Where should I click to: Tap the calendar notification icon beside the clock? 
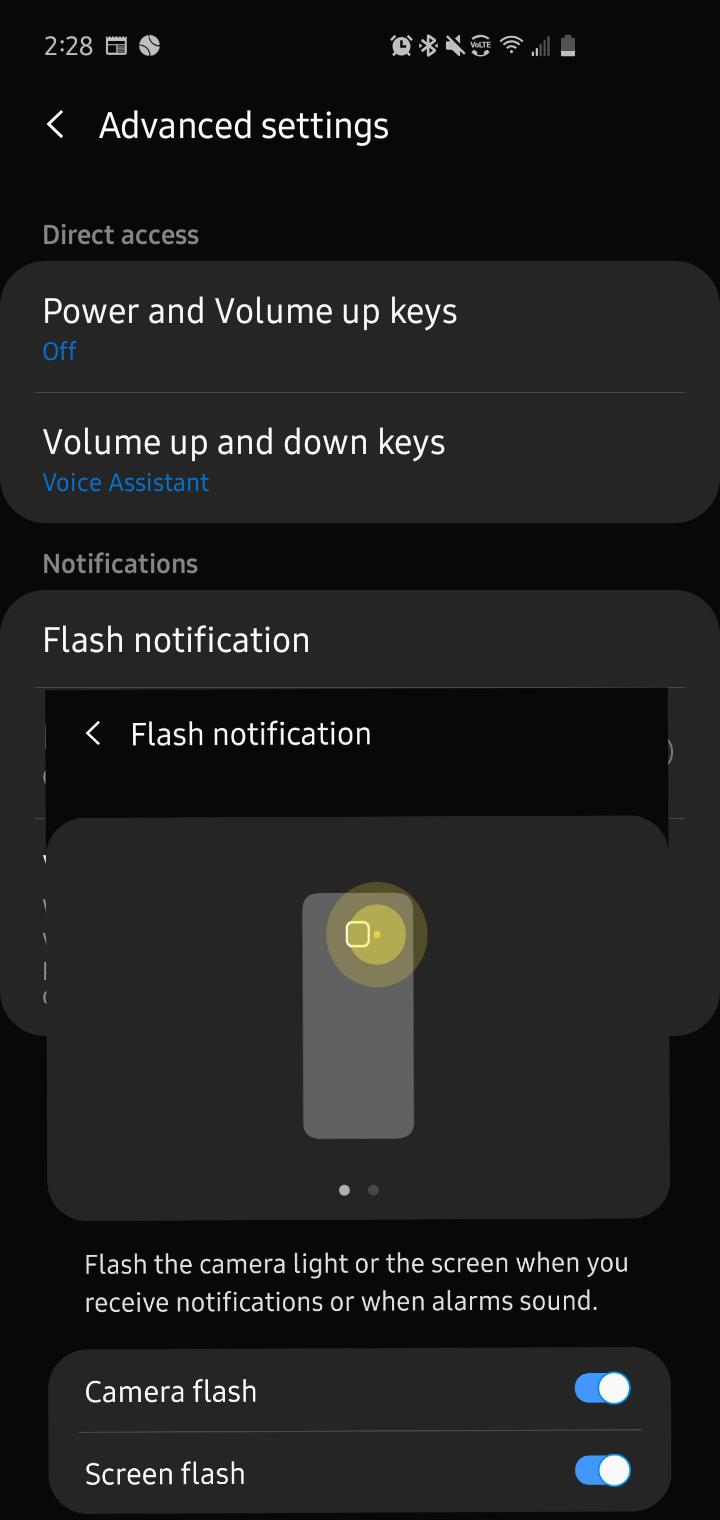(x=118, y=45)
